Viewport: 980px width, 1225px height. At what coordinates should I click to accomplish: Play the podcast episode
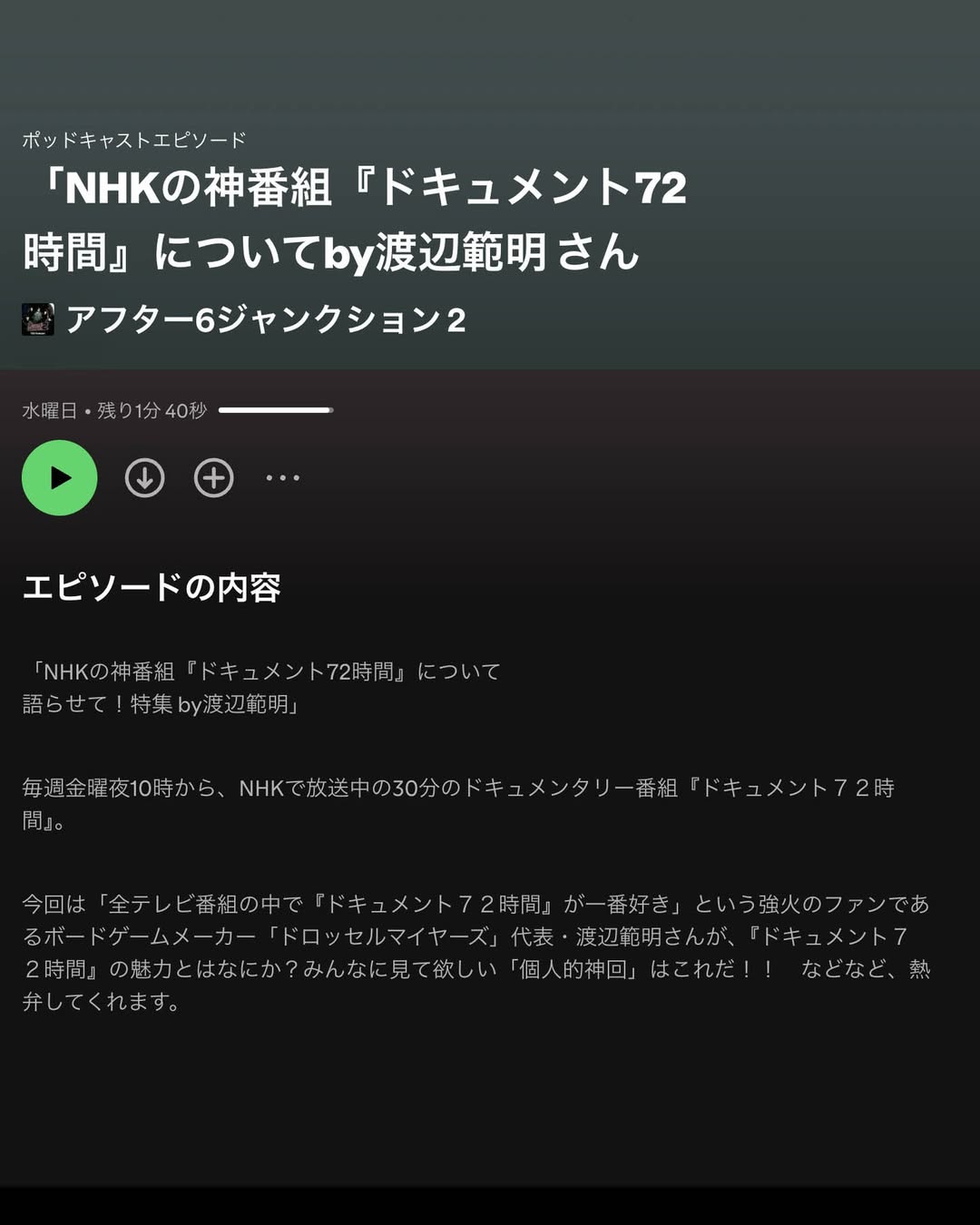coord(59,478)
